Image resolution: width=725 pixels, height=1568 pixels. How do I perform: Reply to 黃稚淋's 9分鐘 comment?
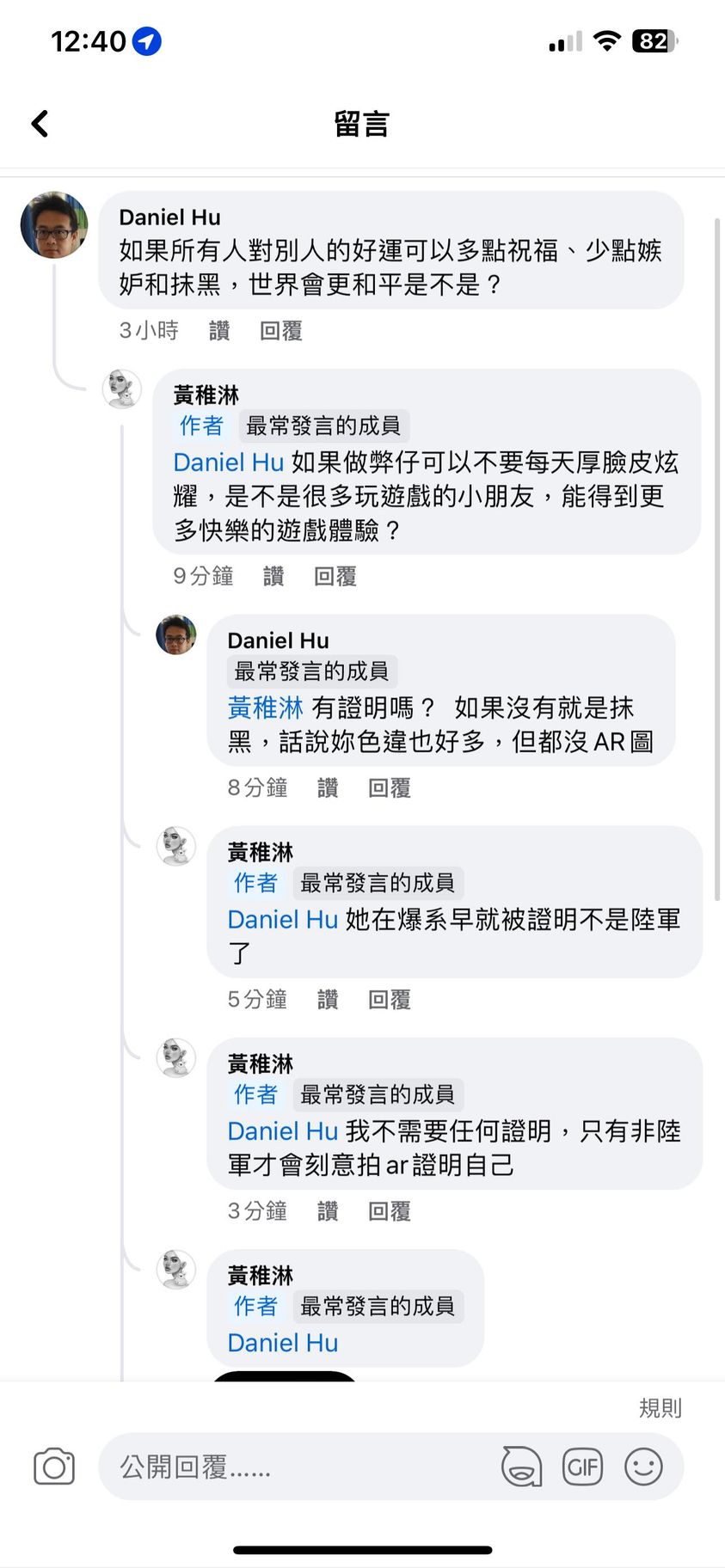335,576
